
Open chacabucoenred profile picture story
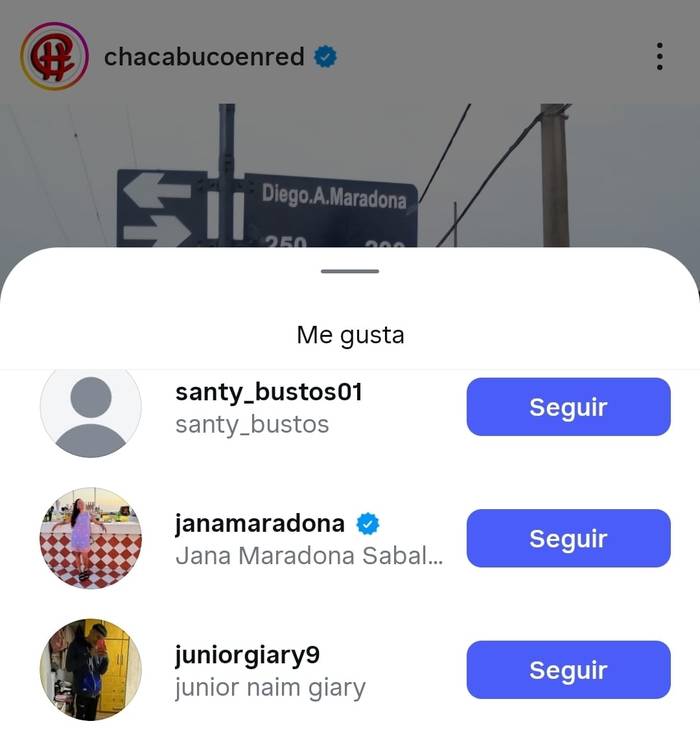pyautogui.click(x=55, y=56)
